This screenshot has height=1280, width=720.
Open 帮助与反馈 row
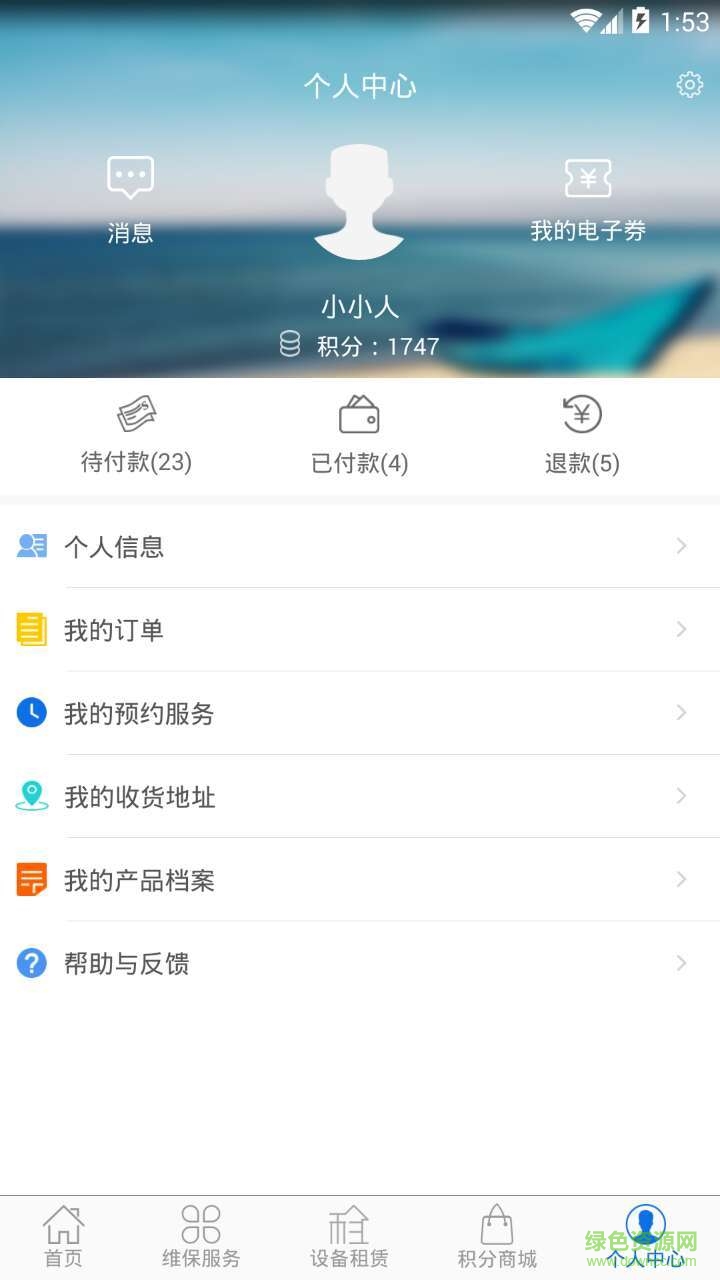360,964
